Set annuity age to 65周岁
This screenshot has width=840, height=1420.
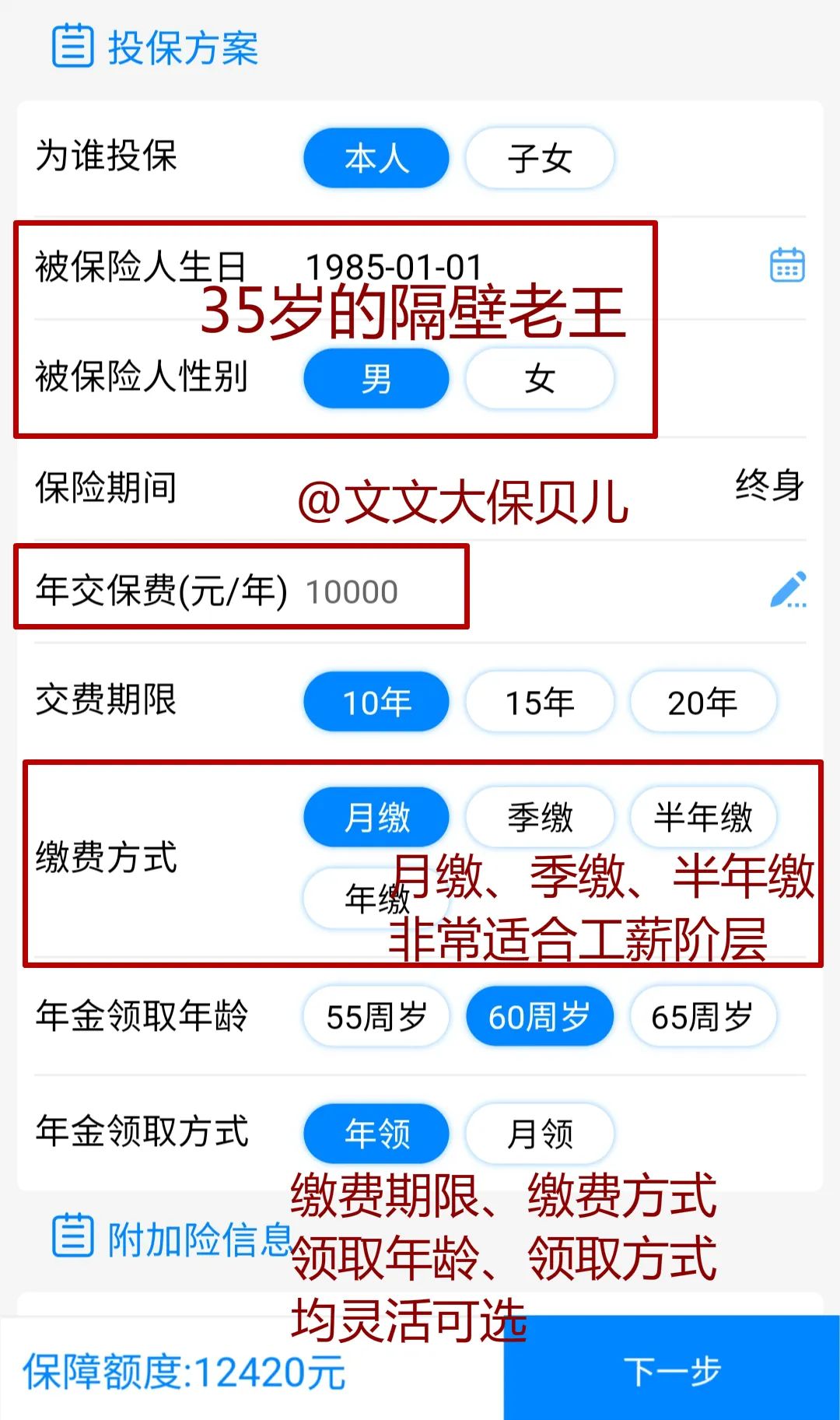(702, 1016)
